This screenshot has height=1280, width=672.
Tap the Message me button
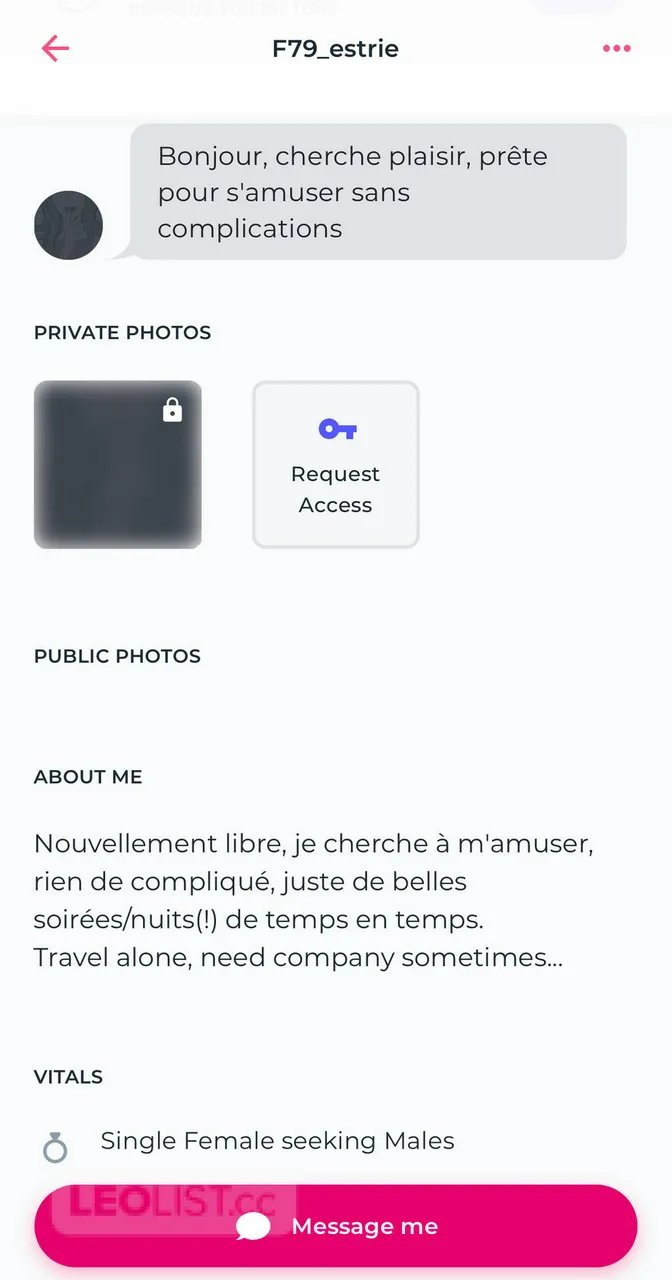(336, 1226)
